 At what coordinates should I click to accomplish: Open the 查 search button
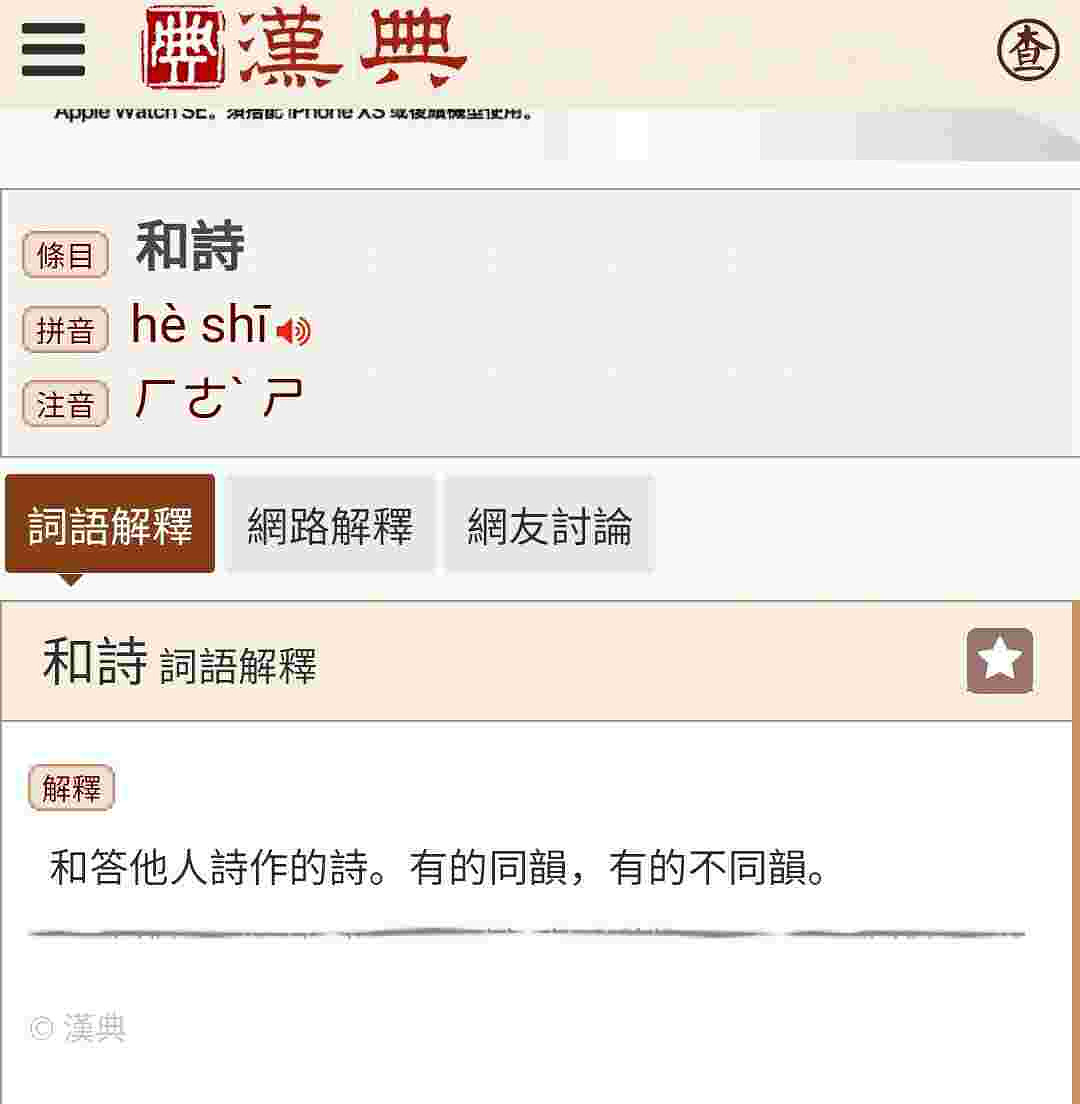click(1027, 49)
